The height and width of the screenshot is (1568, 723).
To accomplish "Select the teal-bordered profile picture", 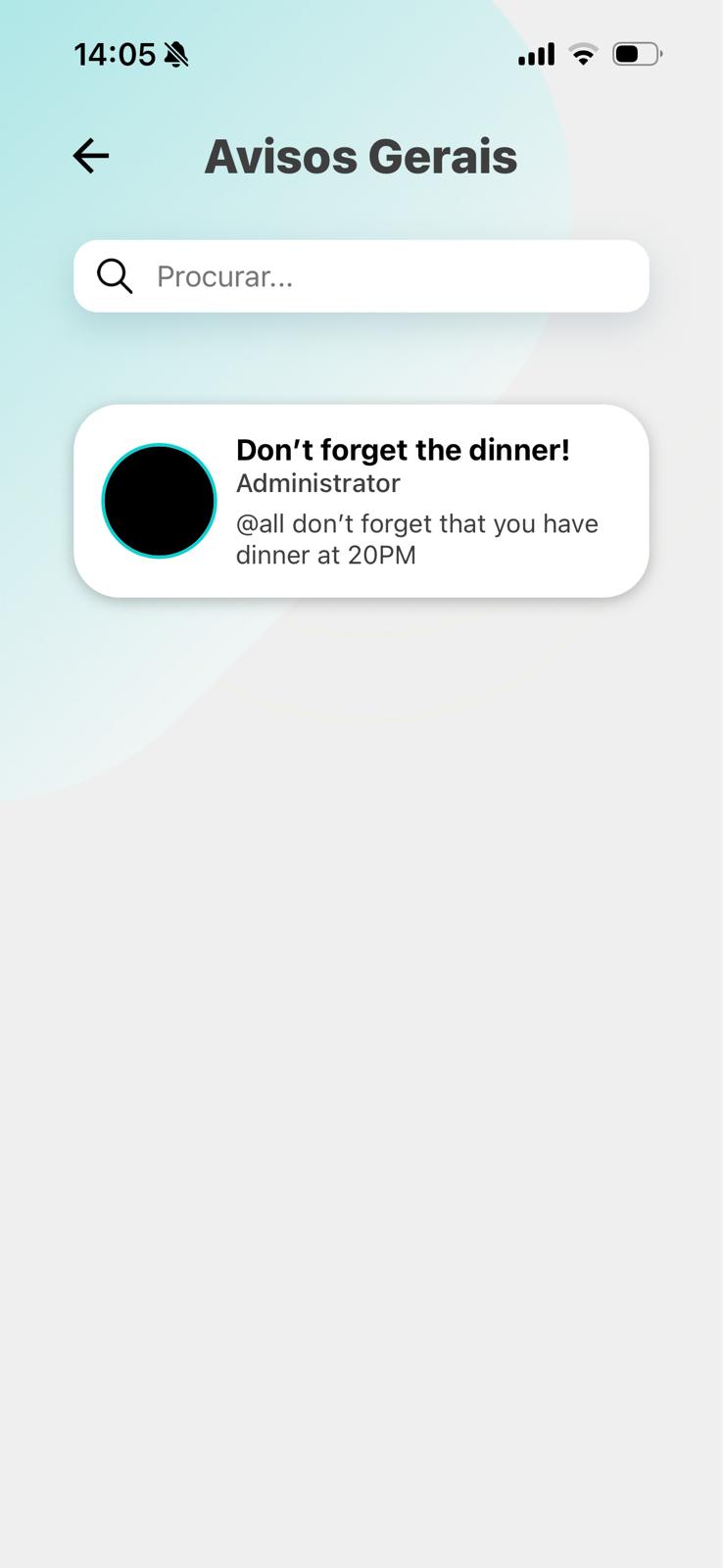I will click(159, 501).
